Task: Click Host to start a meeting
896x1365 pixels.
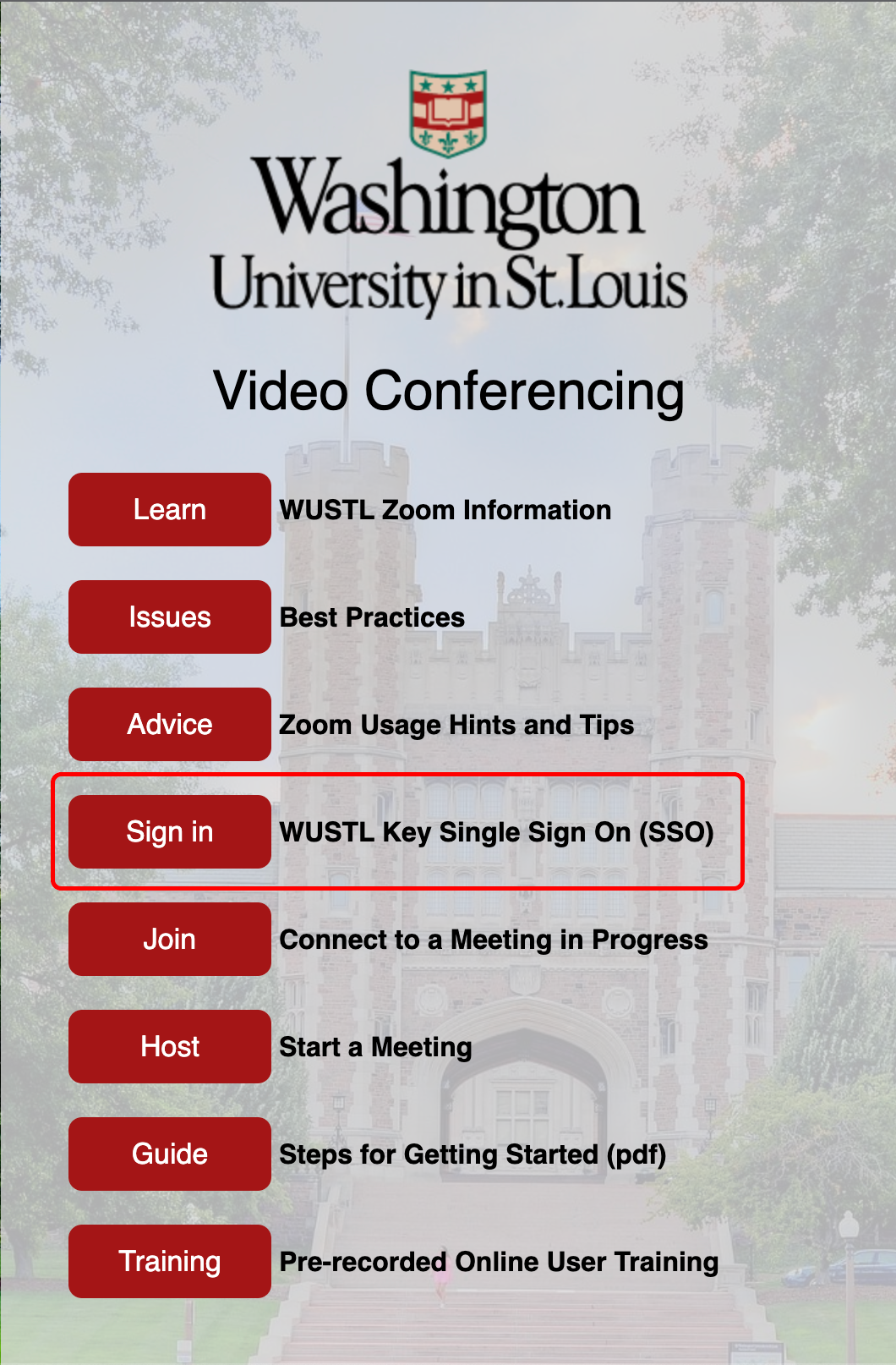Action: [169, 1046]
